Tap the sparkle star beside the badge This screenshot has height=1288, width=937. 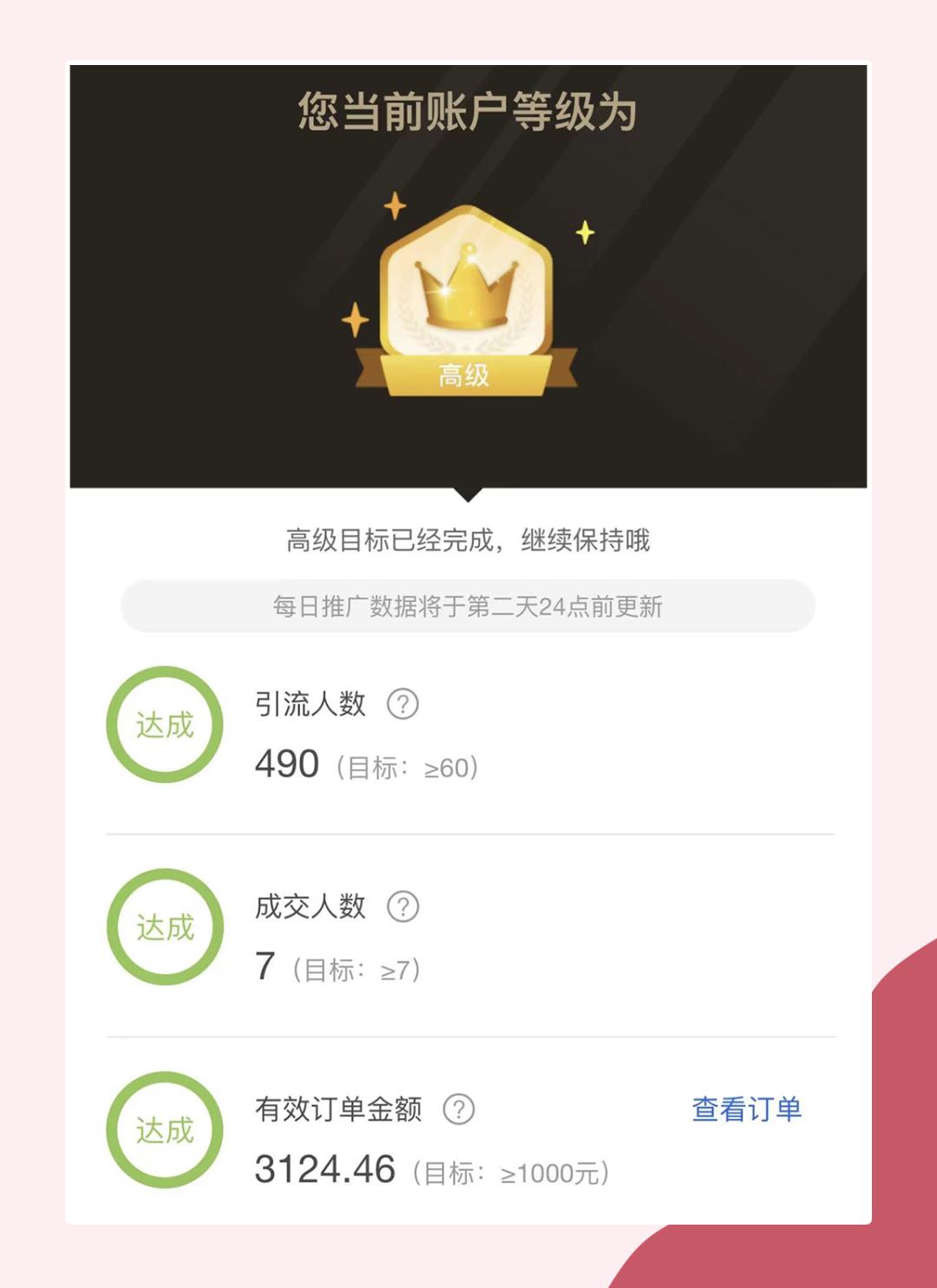pyautogui.click(x=396, y=206)
